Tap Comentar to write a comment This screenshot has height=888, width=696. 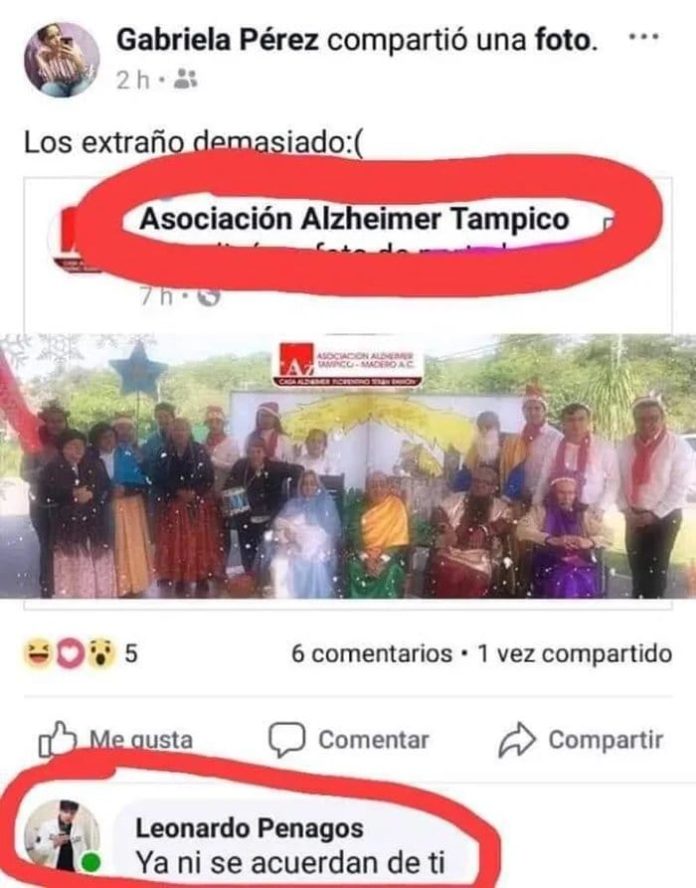point(350,740)
